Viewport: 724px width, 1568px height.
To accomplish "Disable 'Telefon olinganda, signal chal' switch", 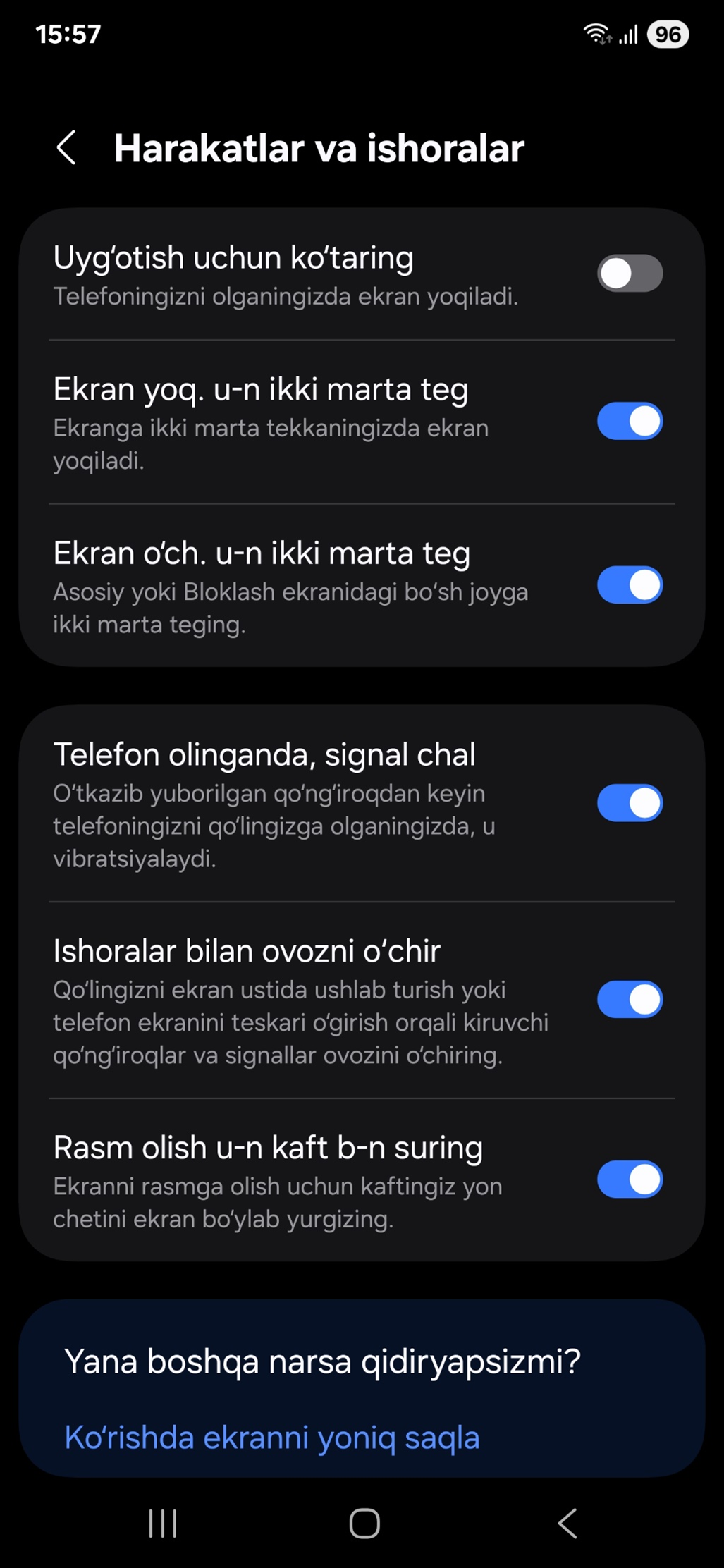I will [x=630, y=802].
